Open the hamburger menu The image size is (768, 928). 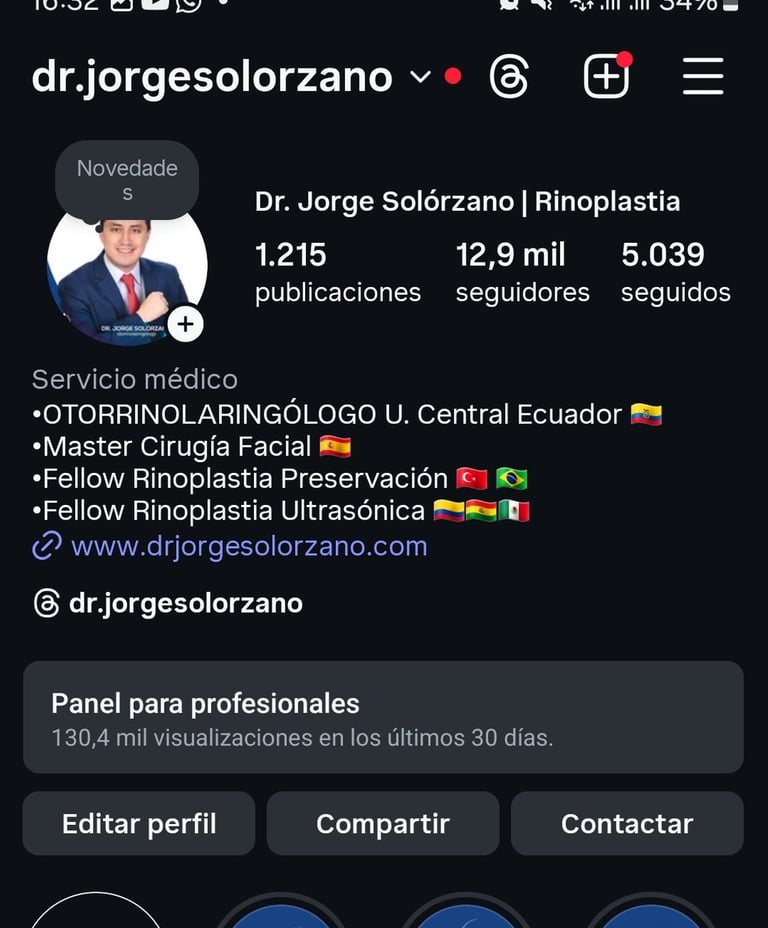(x=703, y=77)
